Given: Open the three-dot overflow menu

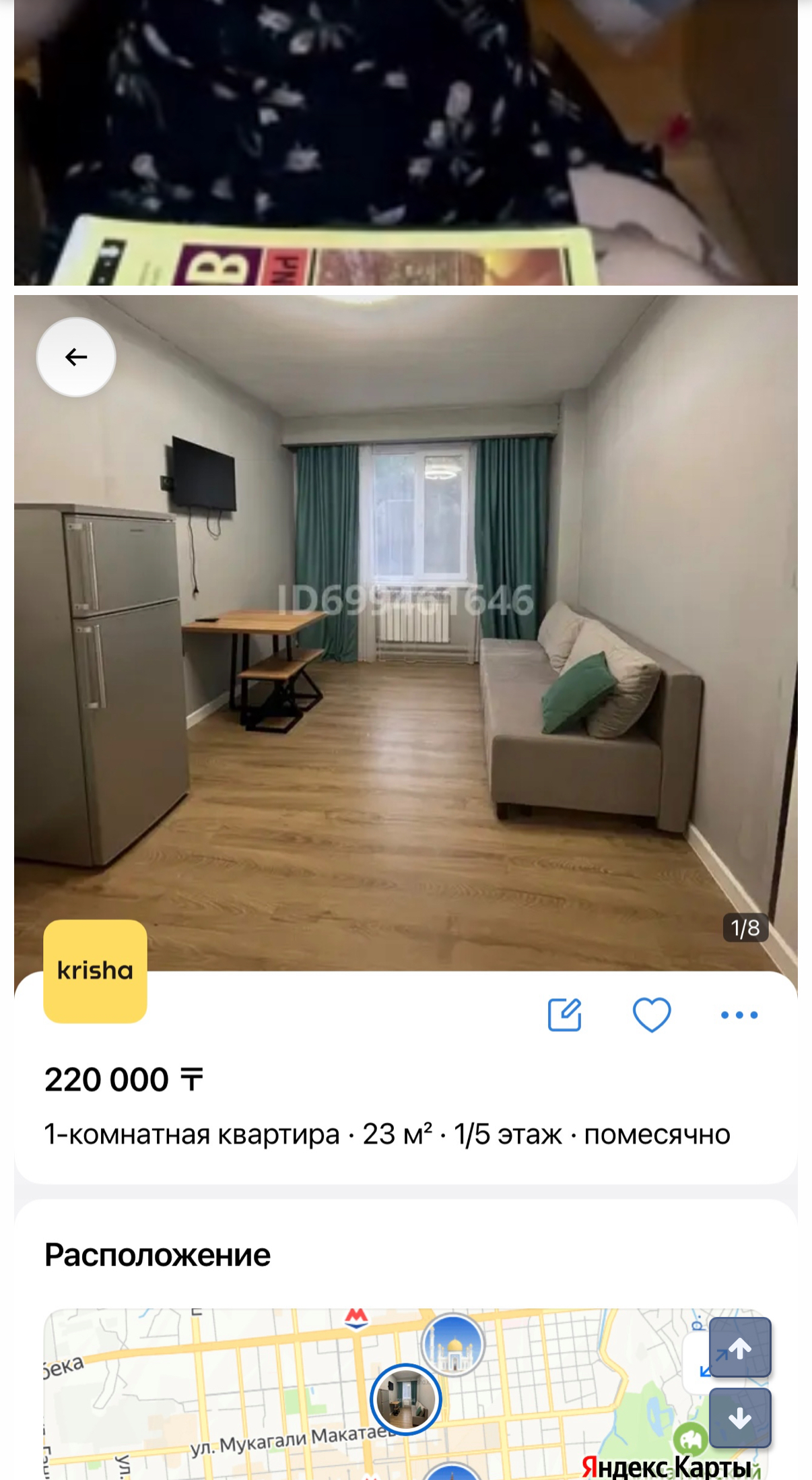Looking at the screenshot, I should [739, 1015].
